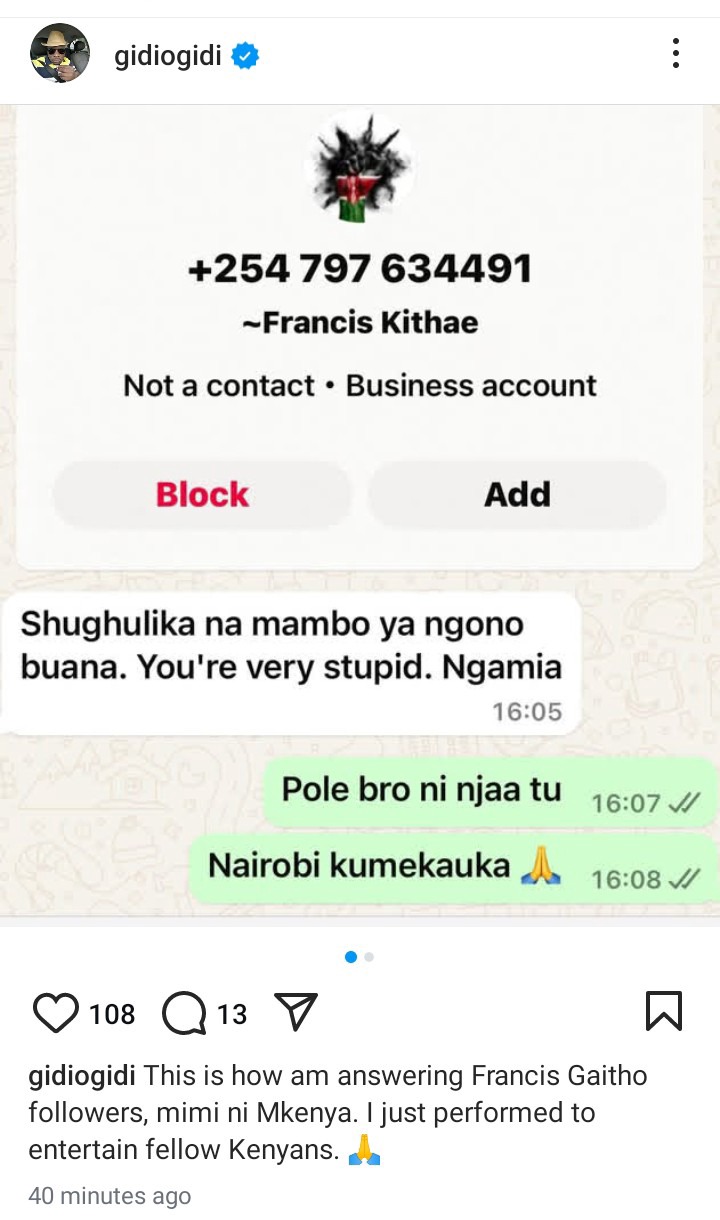Bookmark gidiogidi's post
The image size is (720, 1220).
pyautogui.click(x=664, y=1011)
